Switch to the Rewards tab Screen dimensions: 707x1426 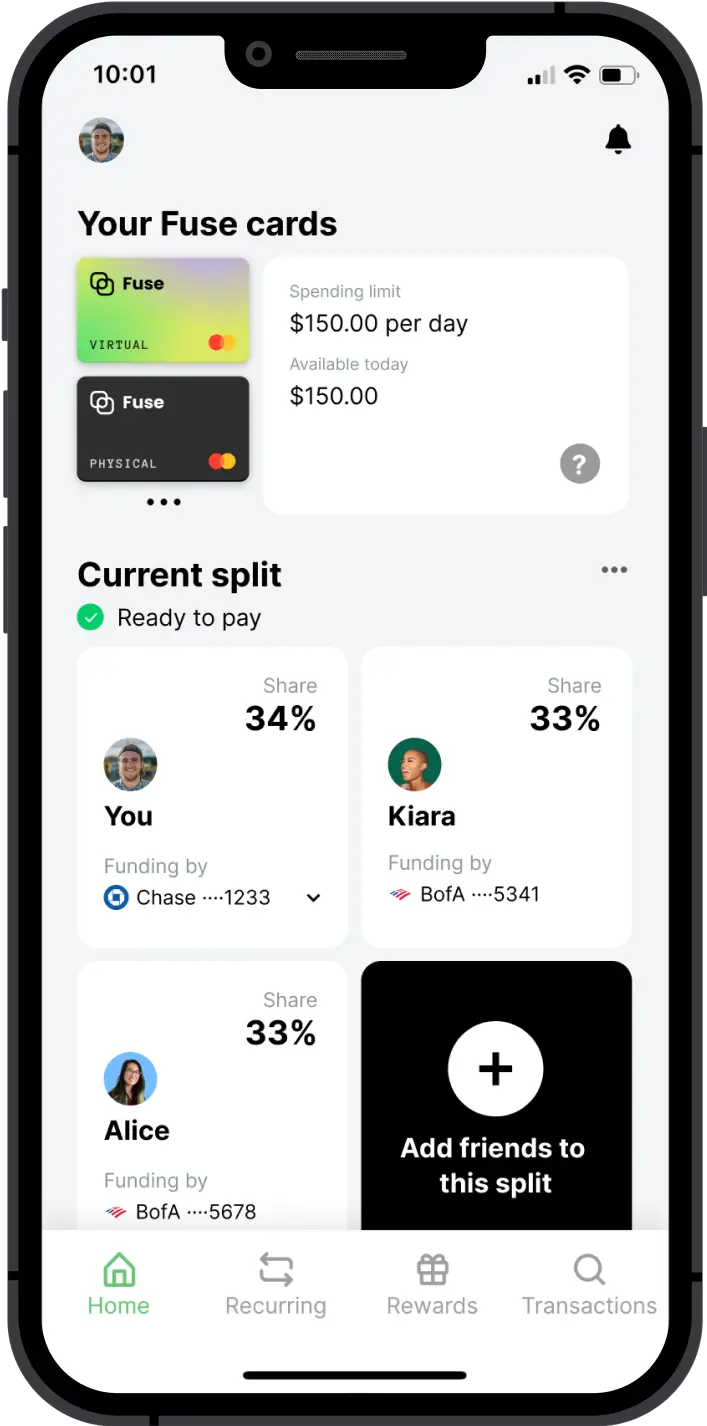click(432, 1285)
